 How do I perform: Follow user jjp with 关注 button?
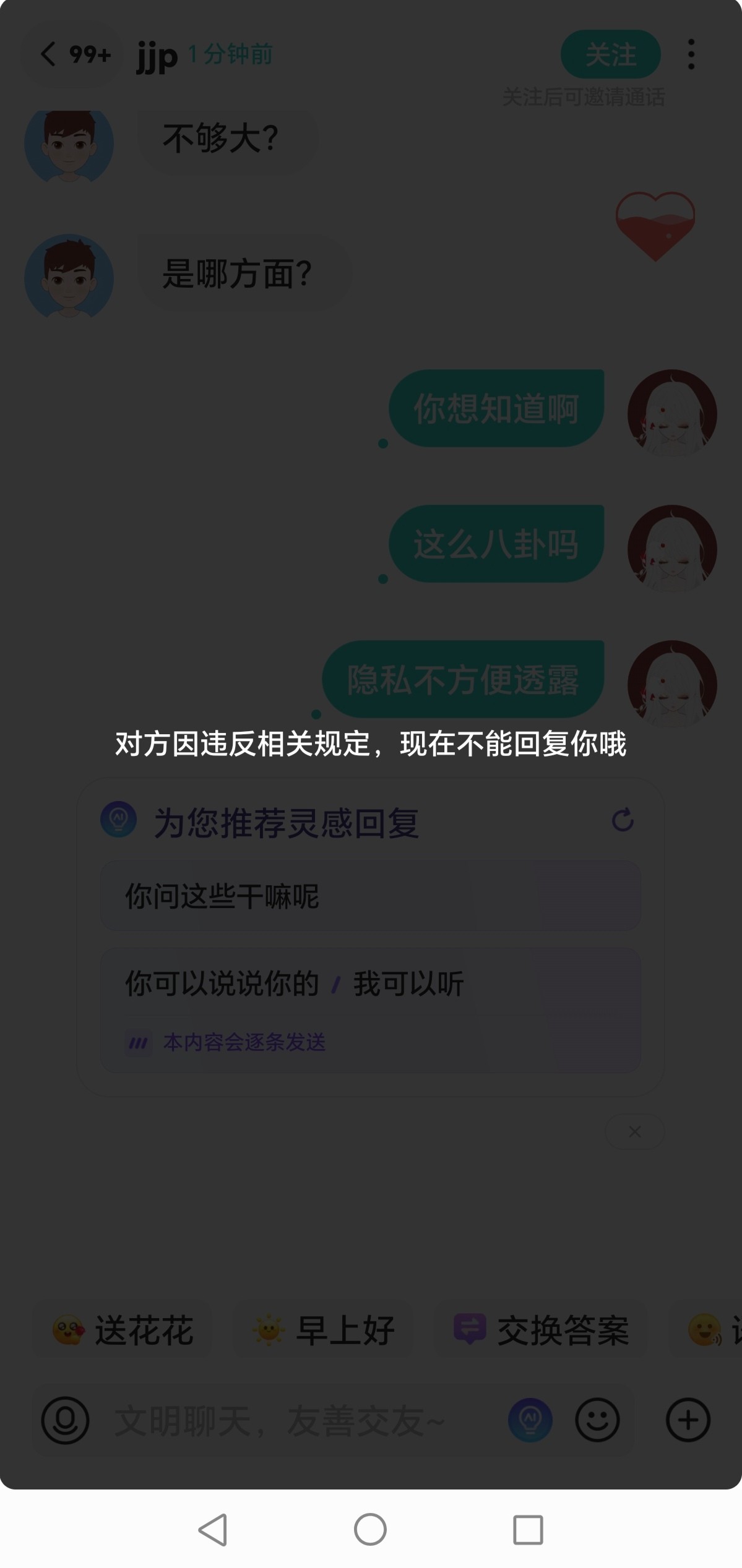610,54
